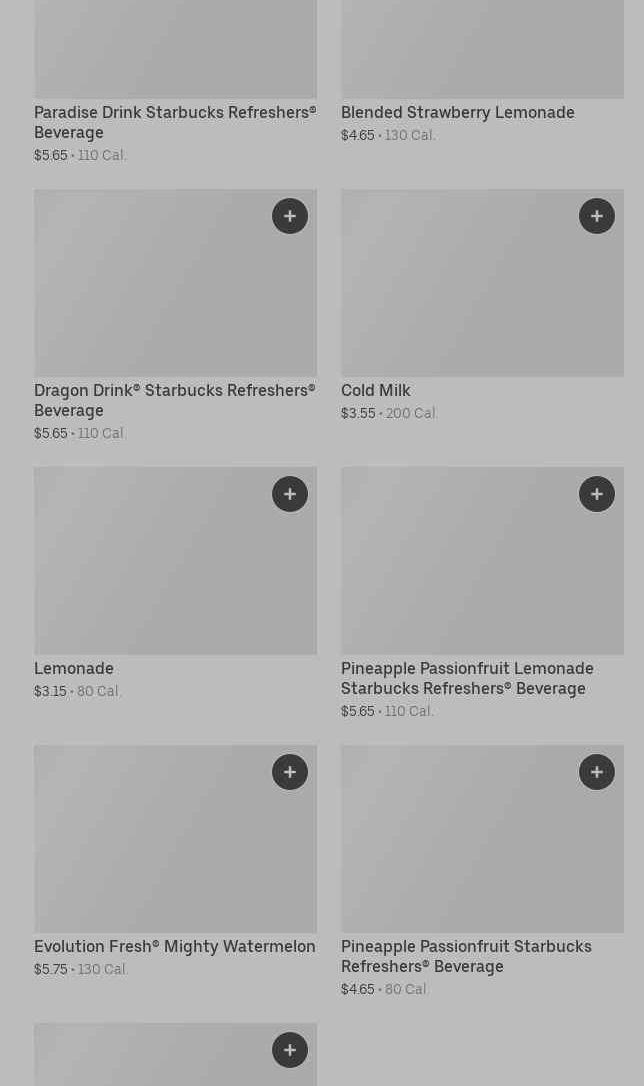644x1086 pixels.
Task: View the 80 Cal. Pineapple Passionfruit Refreshers
Action: [466, 956]
